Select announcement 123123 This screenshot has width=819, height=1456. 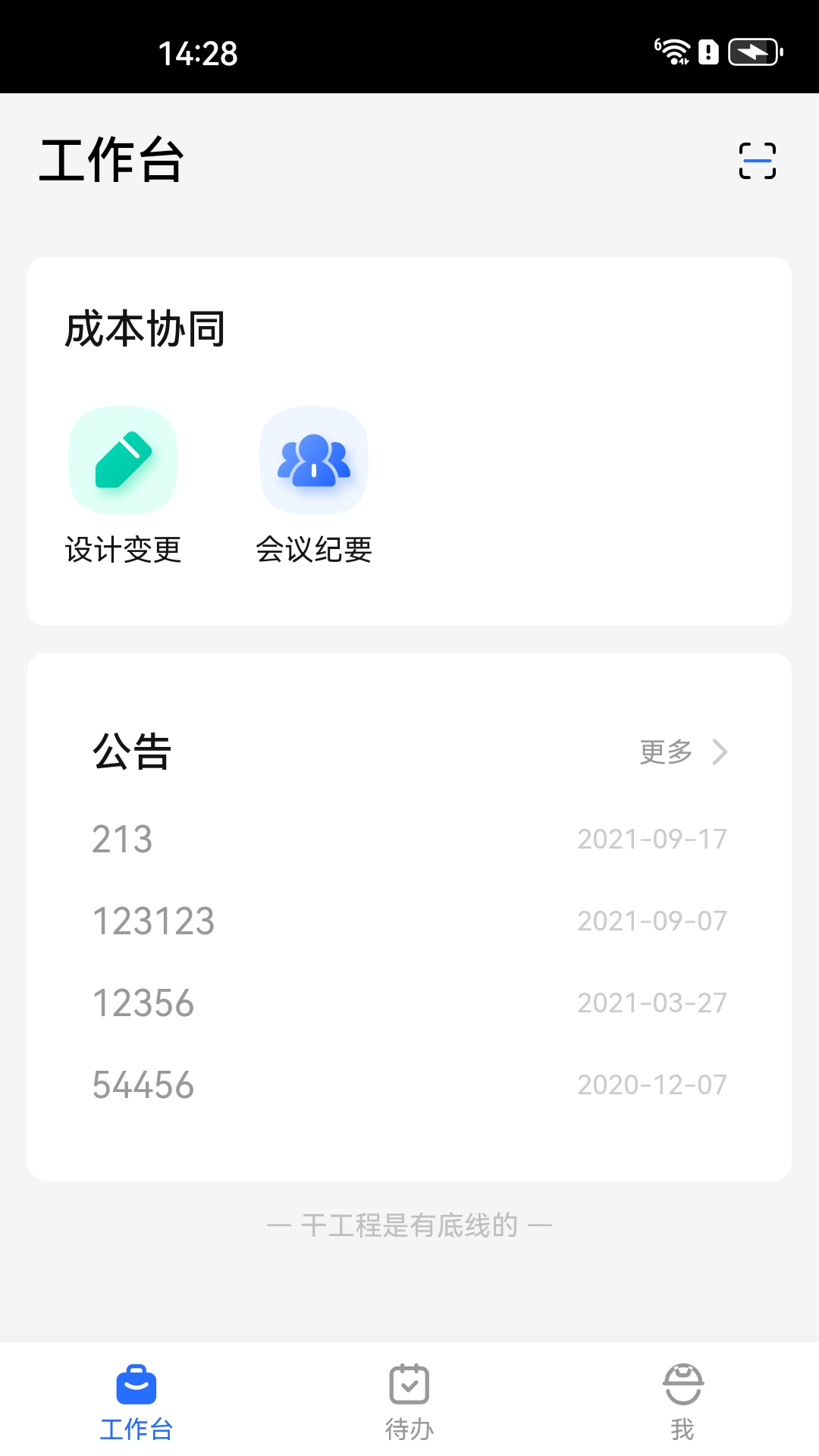[155, 921]
